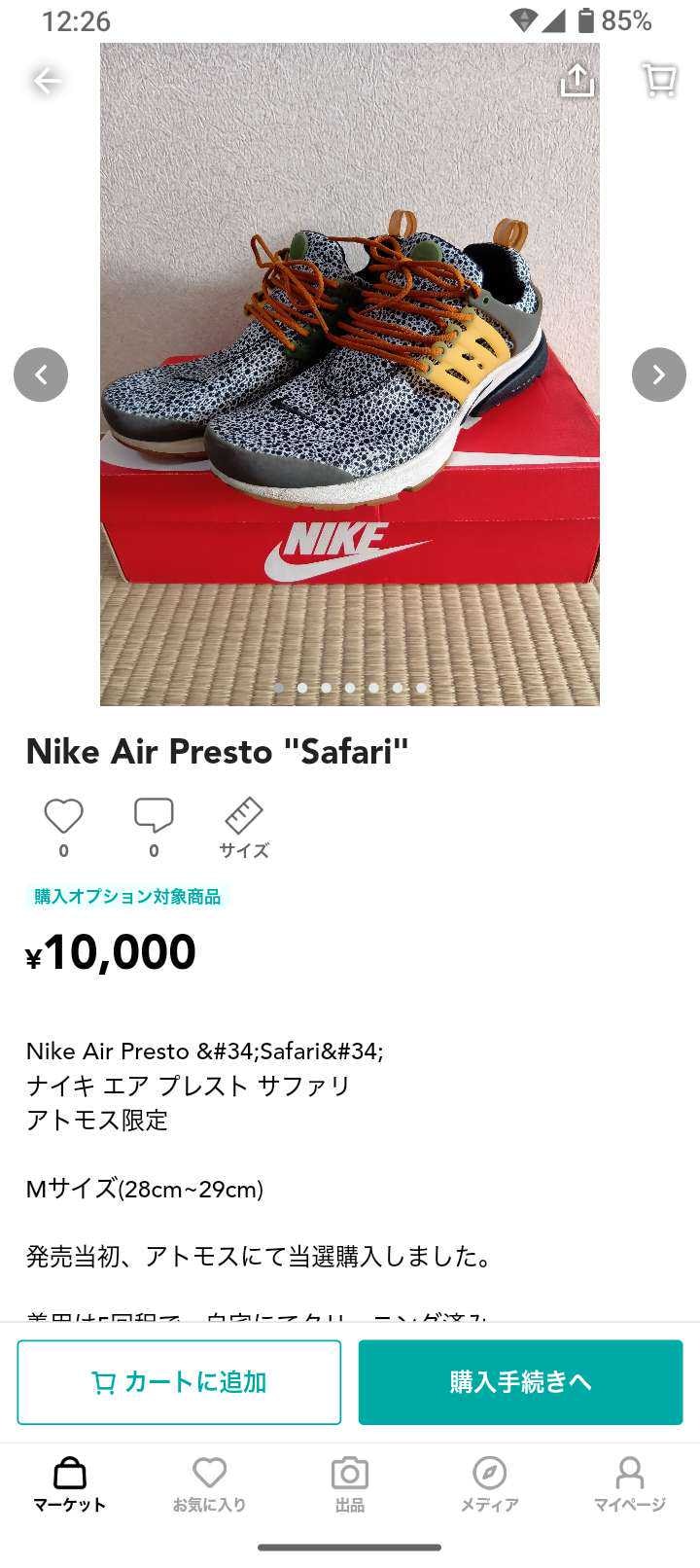This screenshot has height=1568, width=700.
Task: Open the comments on this item
Action: tap(153, 817)
